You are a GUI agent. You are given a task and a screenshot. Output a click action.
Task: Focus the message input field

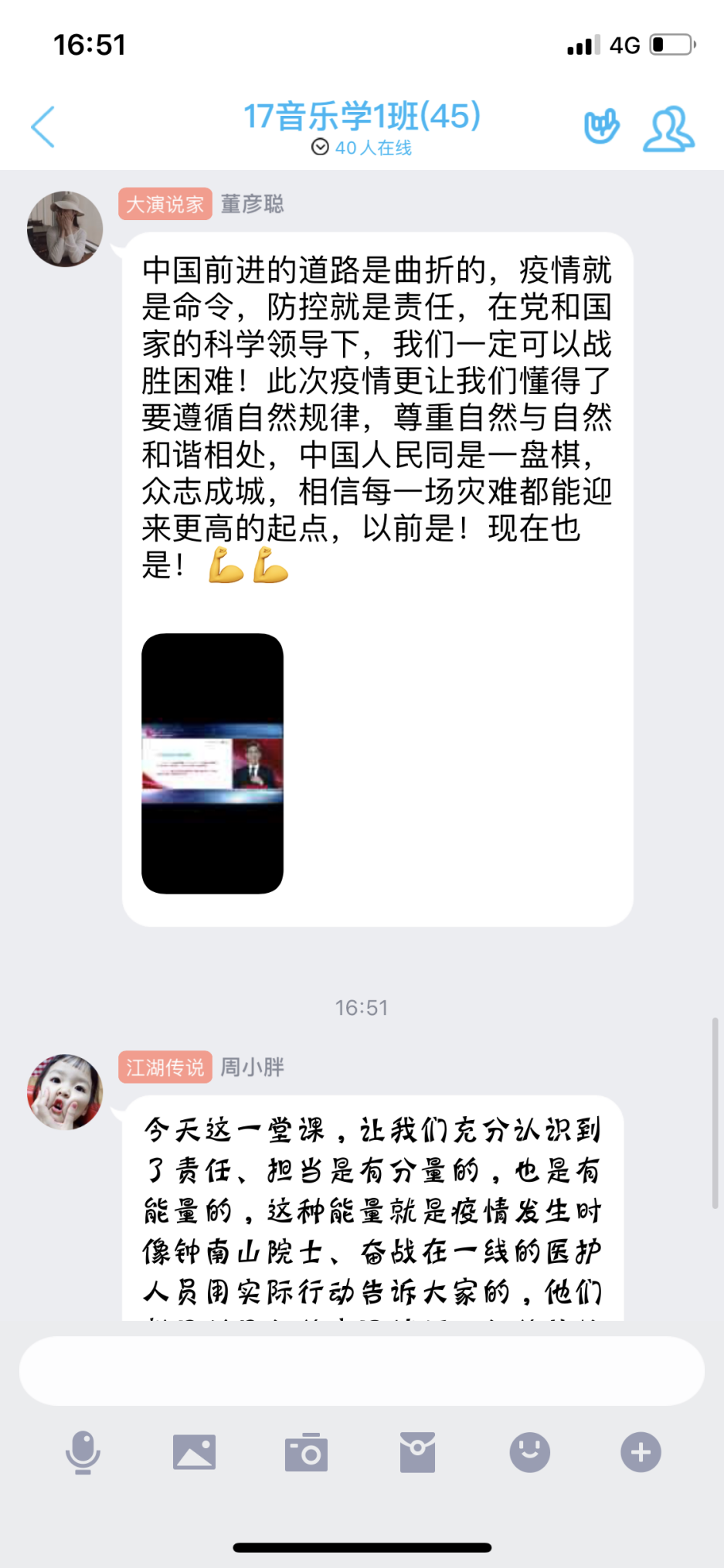362,1371
